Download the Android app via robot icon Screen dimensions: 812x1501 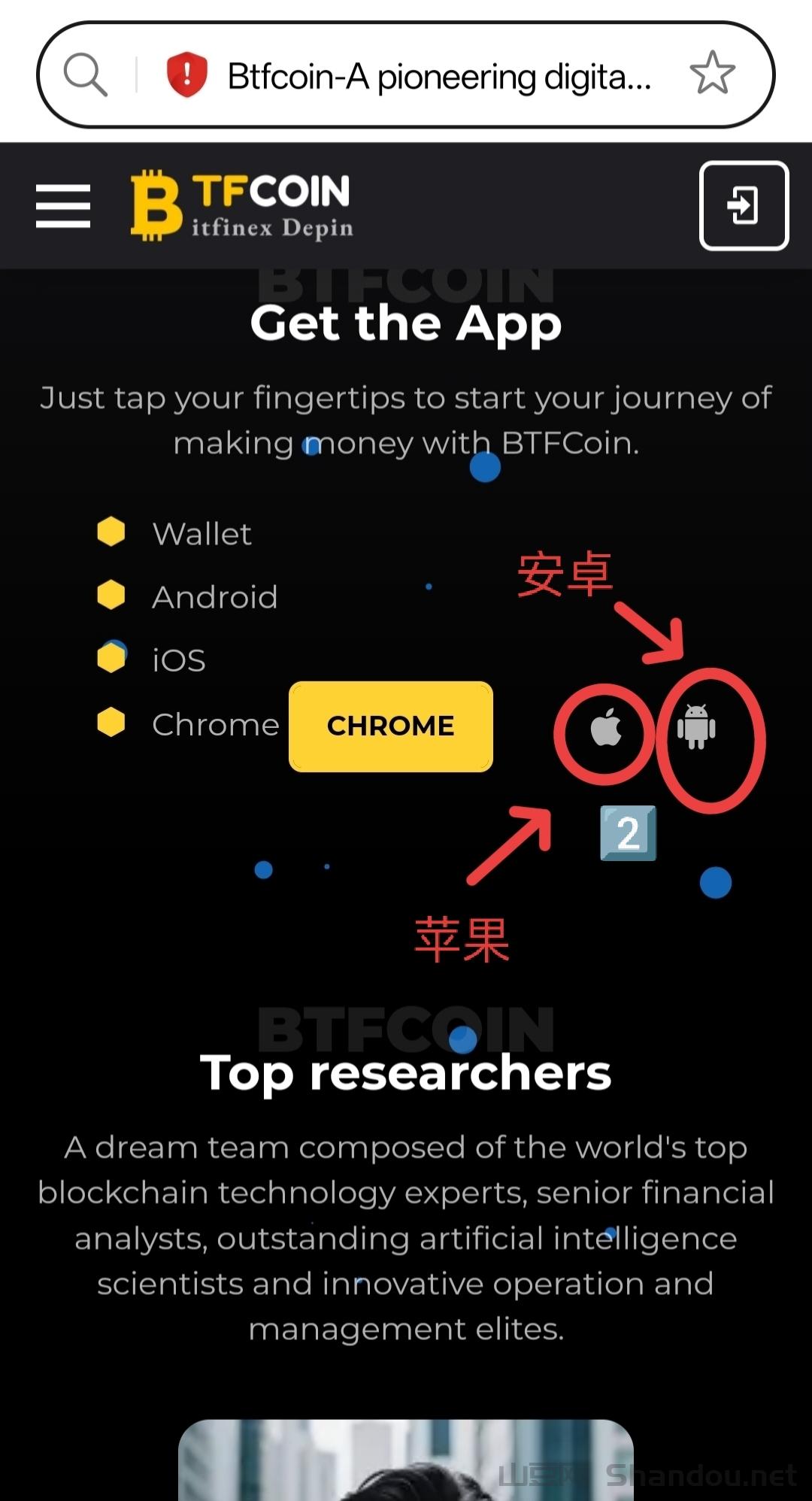[696, 727]
